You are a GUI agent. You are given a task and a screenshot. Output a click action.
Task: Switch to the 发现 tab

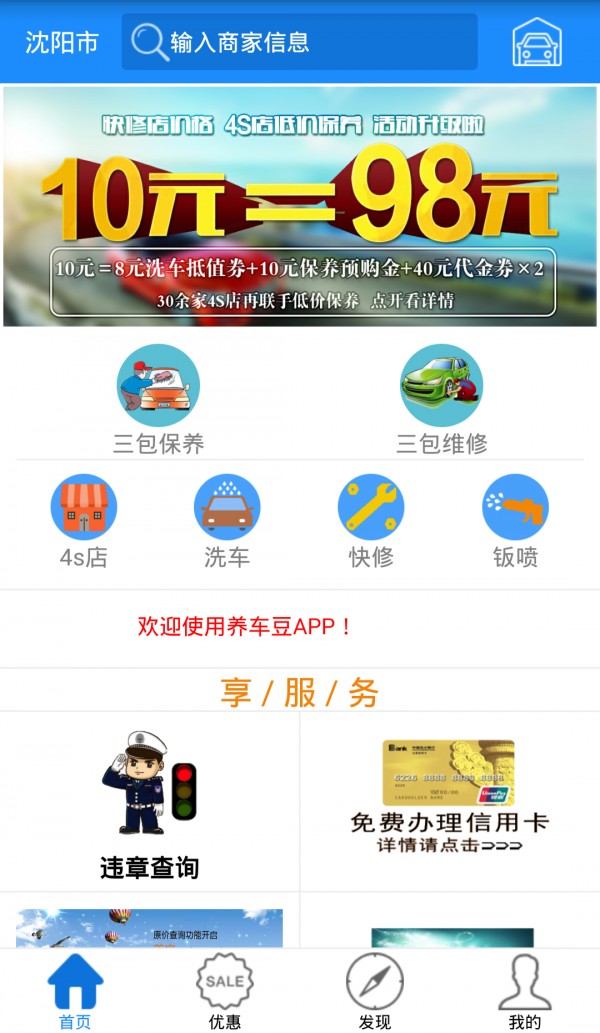coord(375,991)
